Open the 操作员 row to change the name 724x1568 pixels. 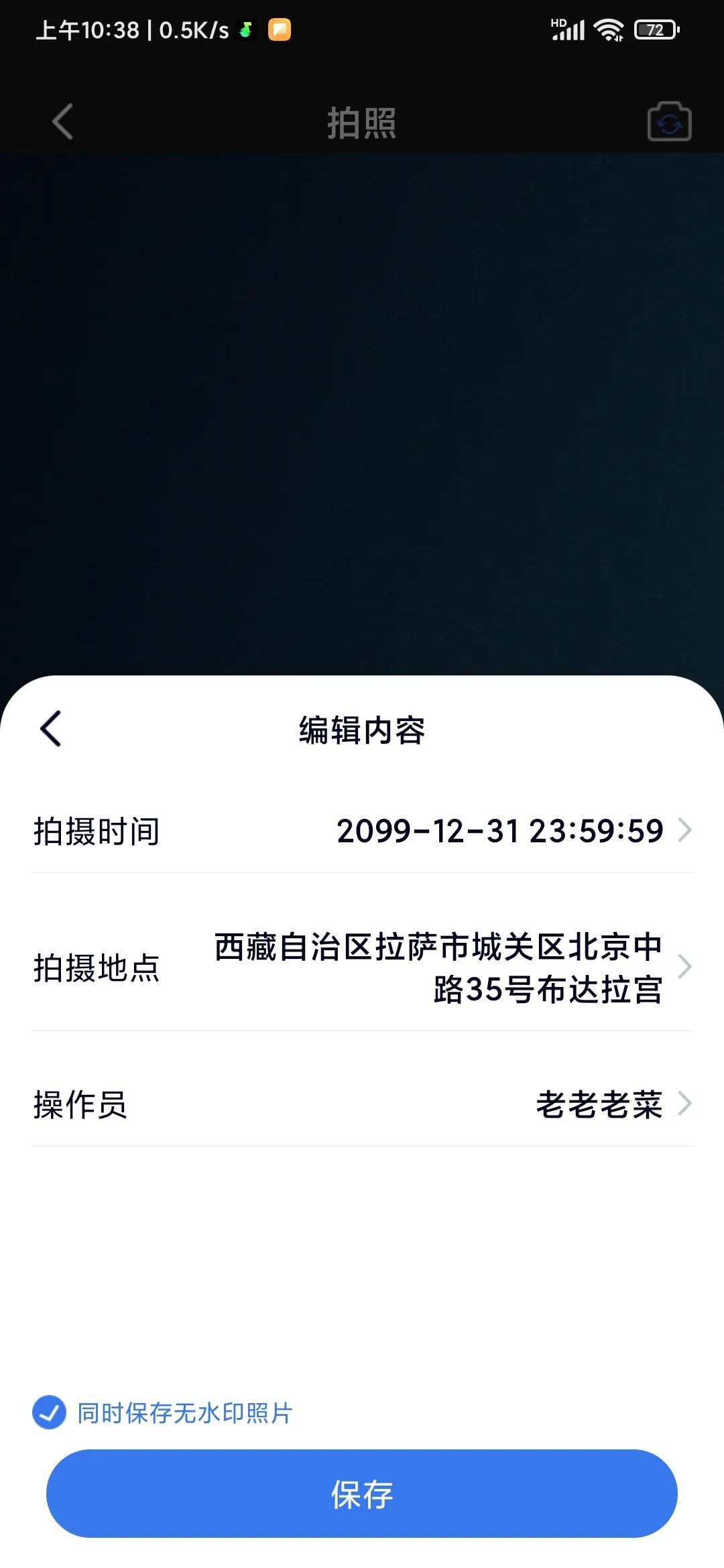pyautogui.click(x=362, y=1104)
